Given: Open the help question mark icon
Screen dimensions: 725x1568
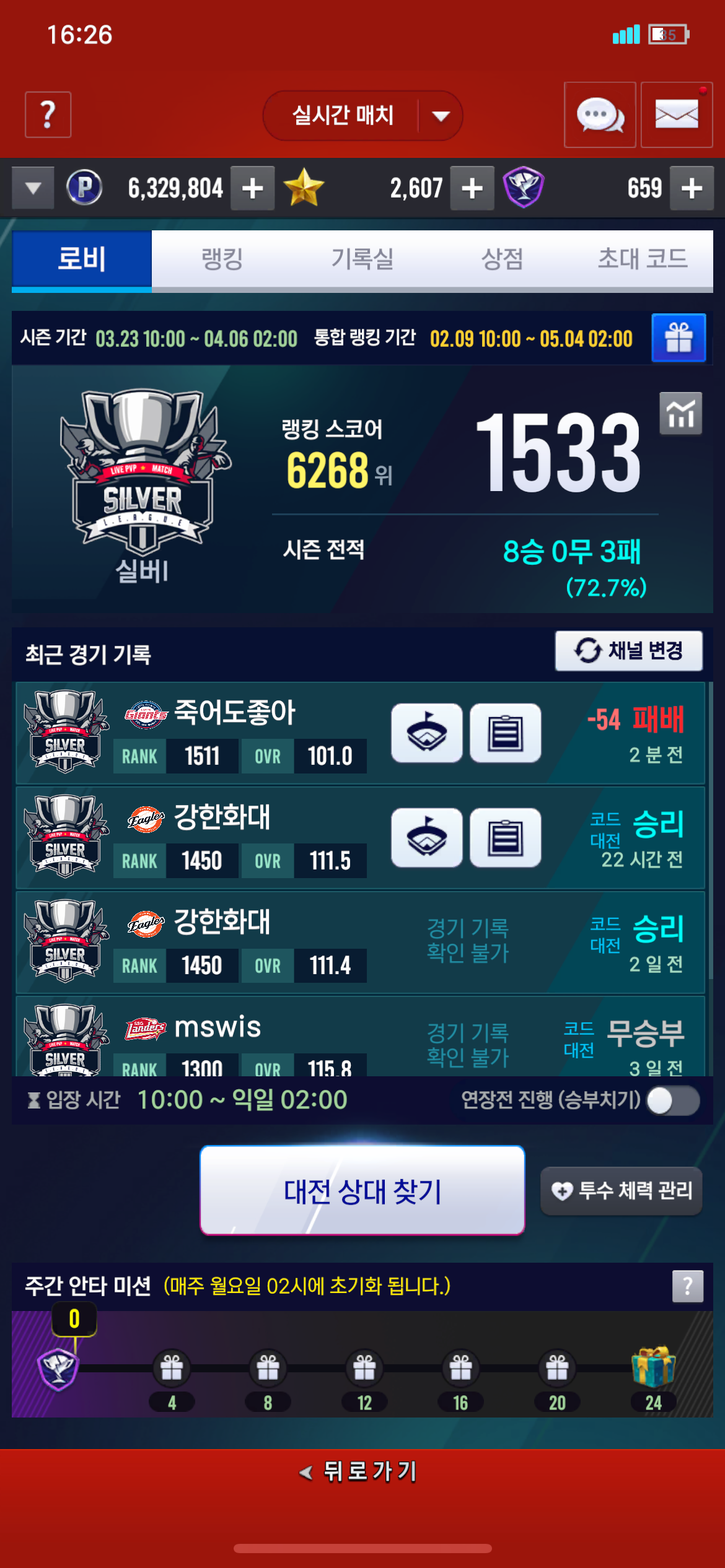Looking at the screenshot, I should click(x=48, y=115).
